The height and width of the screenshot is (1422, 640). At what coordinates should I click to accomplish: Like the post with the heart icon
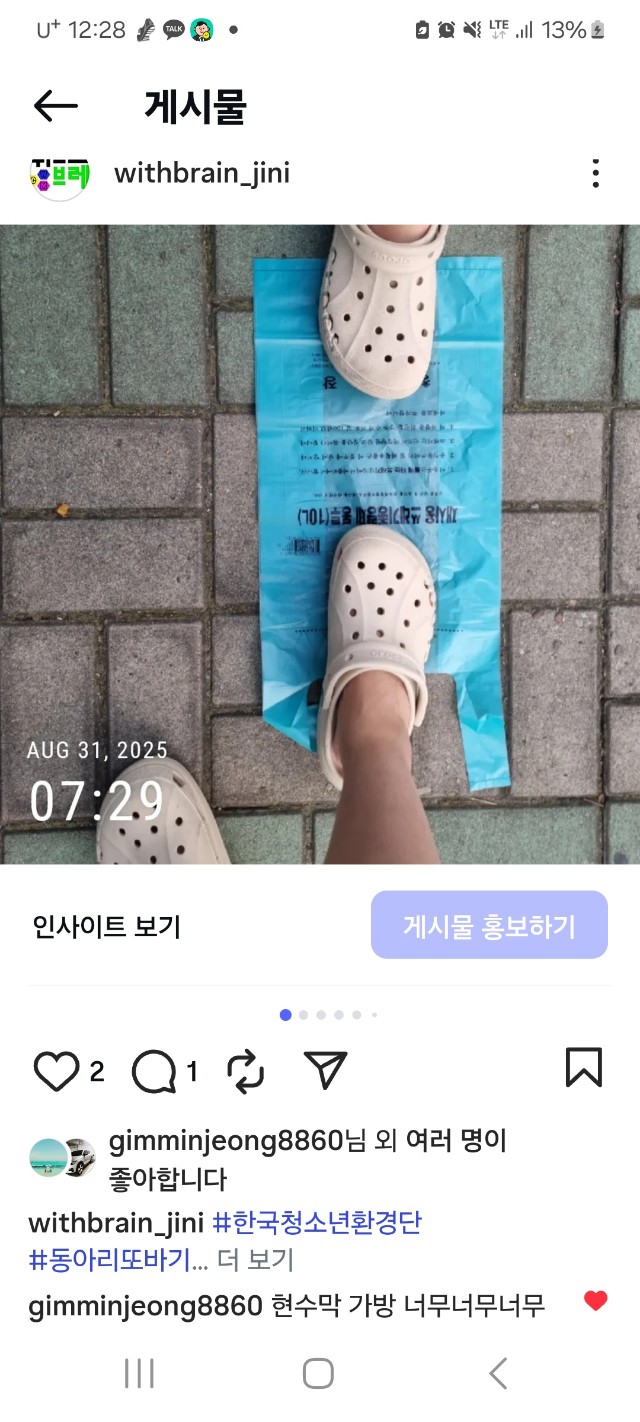(56, 1071)
